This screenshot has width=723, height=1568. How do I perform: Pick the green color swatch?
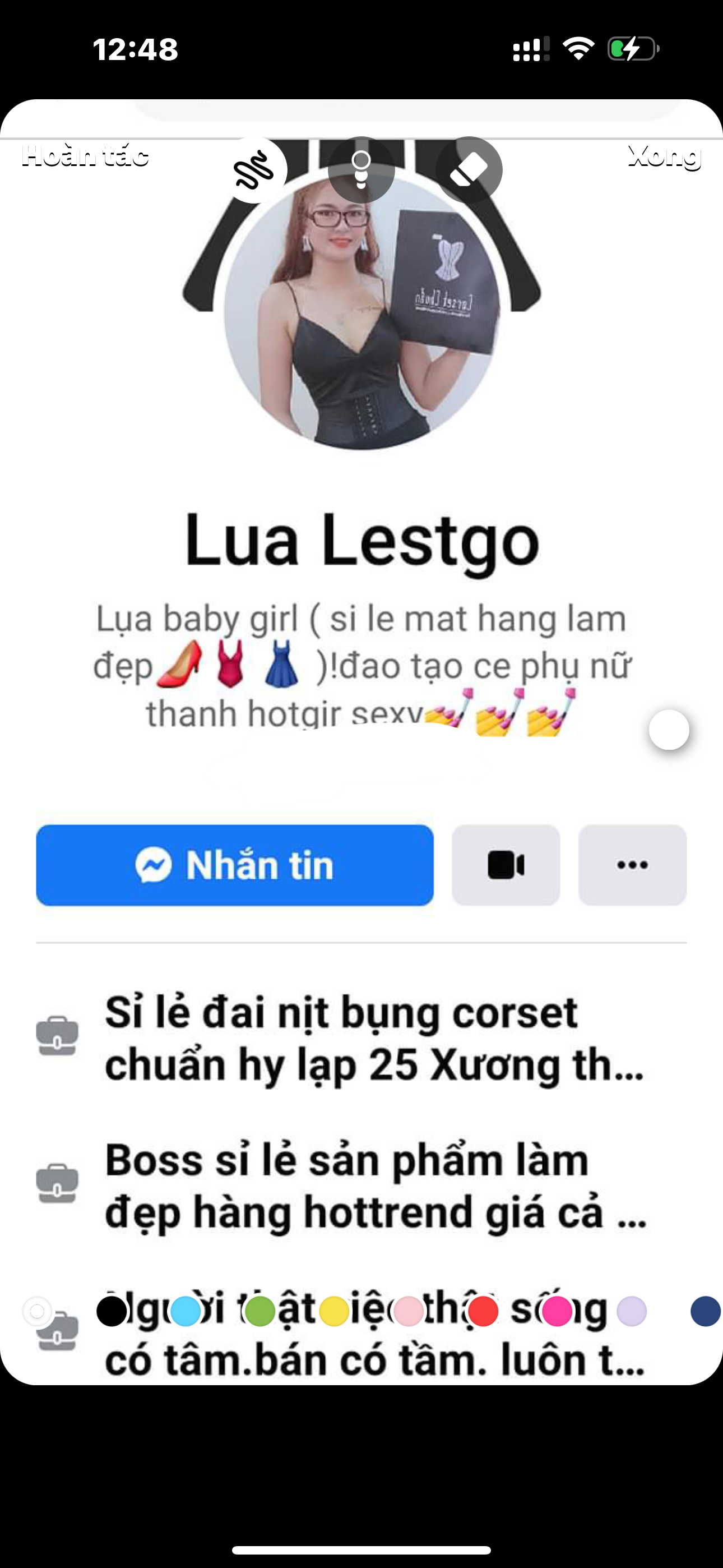260,1311
